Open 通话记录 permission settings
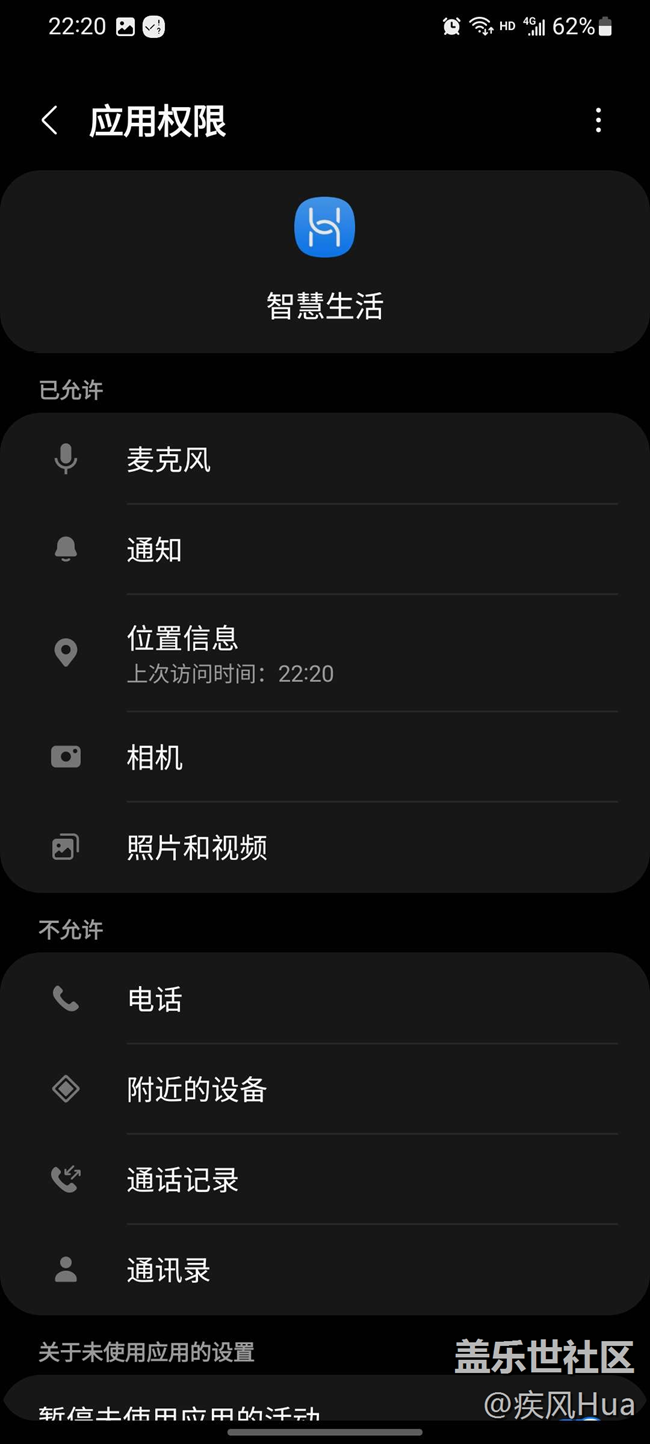Image resolution: width=650 pixels, height=1444 pixels. click(325, 1180)
